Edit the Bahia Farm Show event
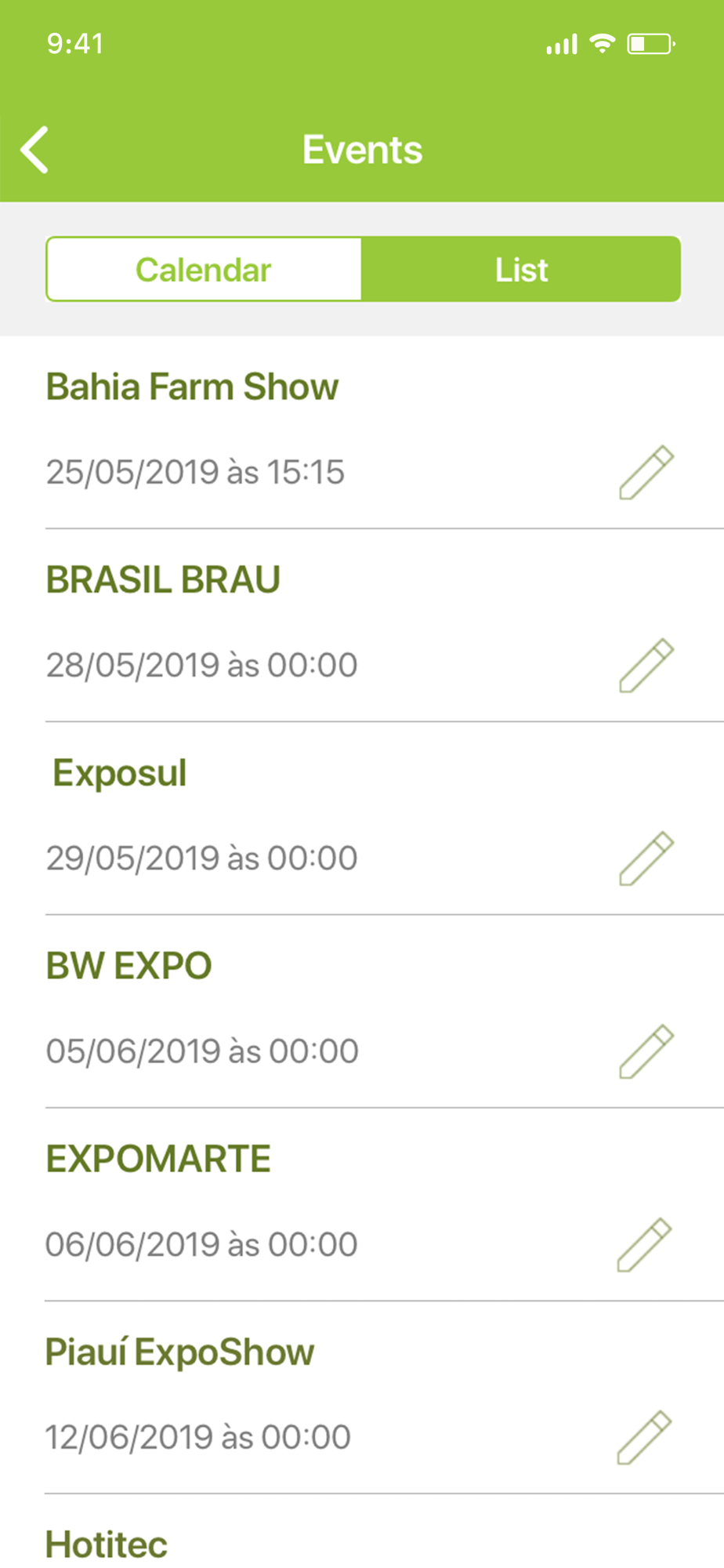This screenshot has height=1568, width=724. pyautogui.click(x=646, y=472)
